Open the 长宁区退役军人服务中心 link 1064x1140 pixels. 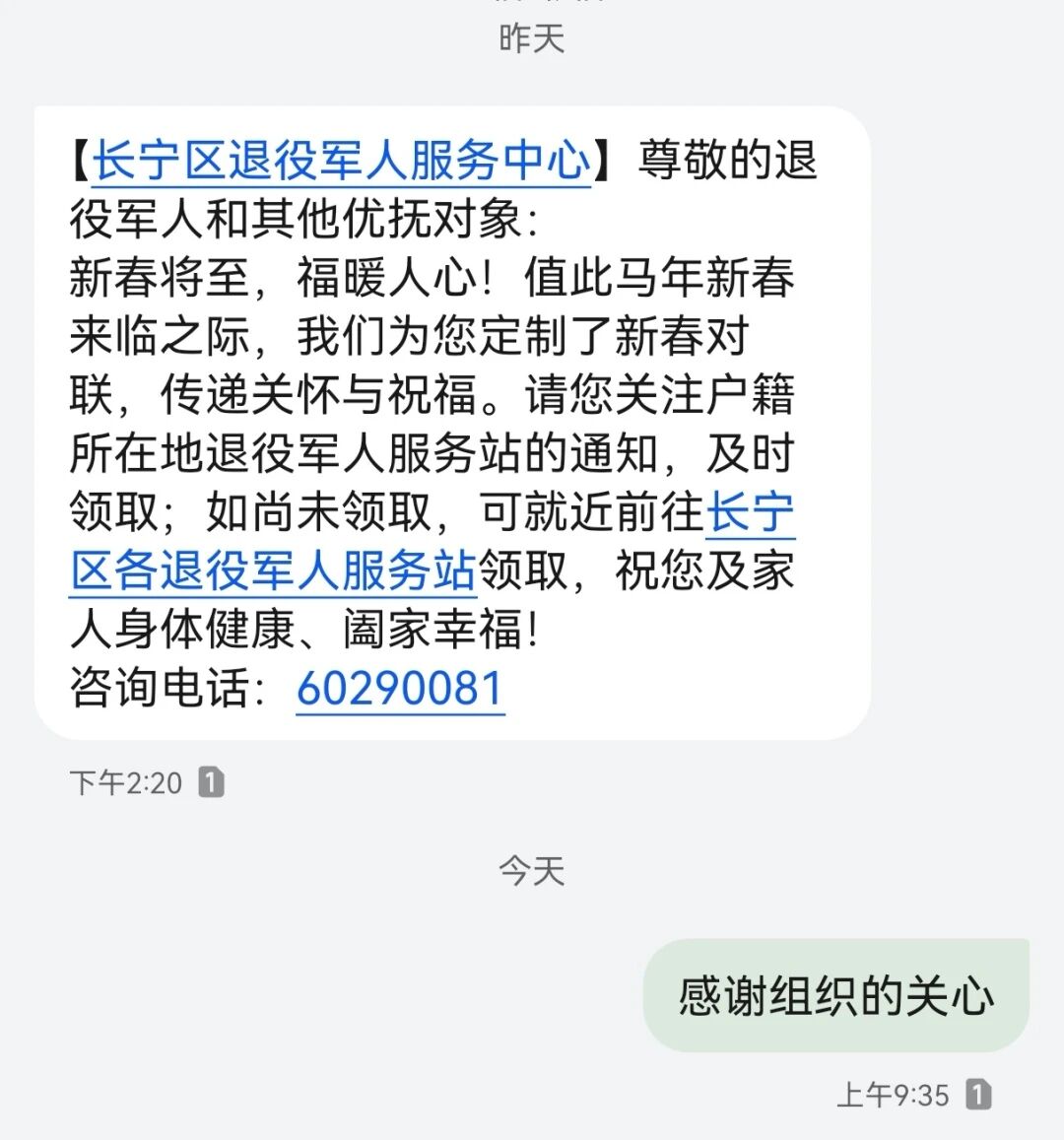click(341, 161)
